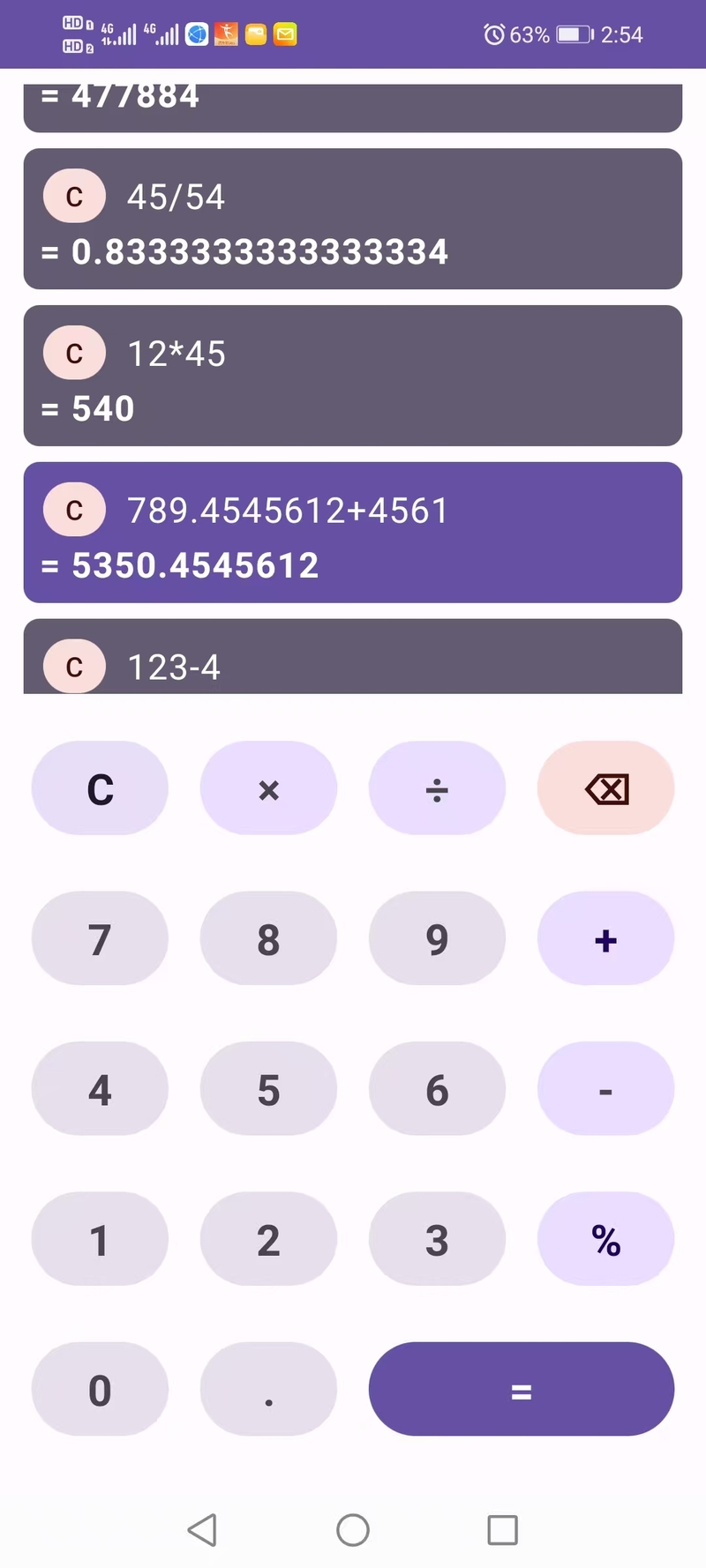Viewport: 706px width, 1568px height.
Task: Calculate the result with equals
Action: pyautogui.click(x=521, y=1389)
